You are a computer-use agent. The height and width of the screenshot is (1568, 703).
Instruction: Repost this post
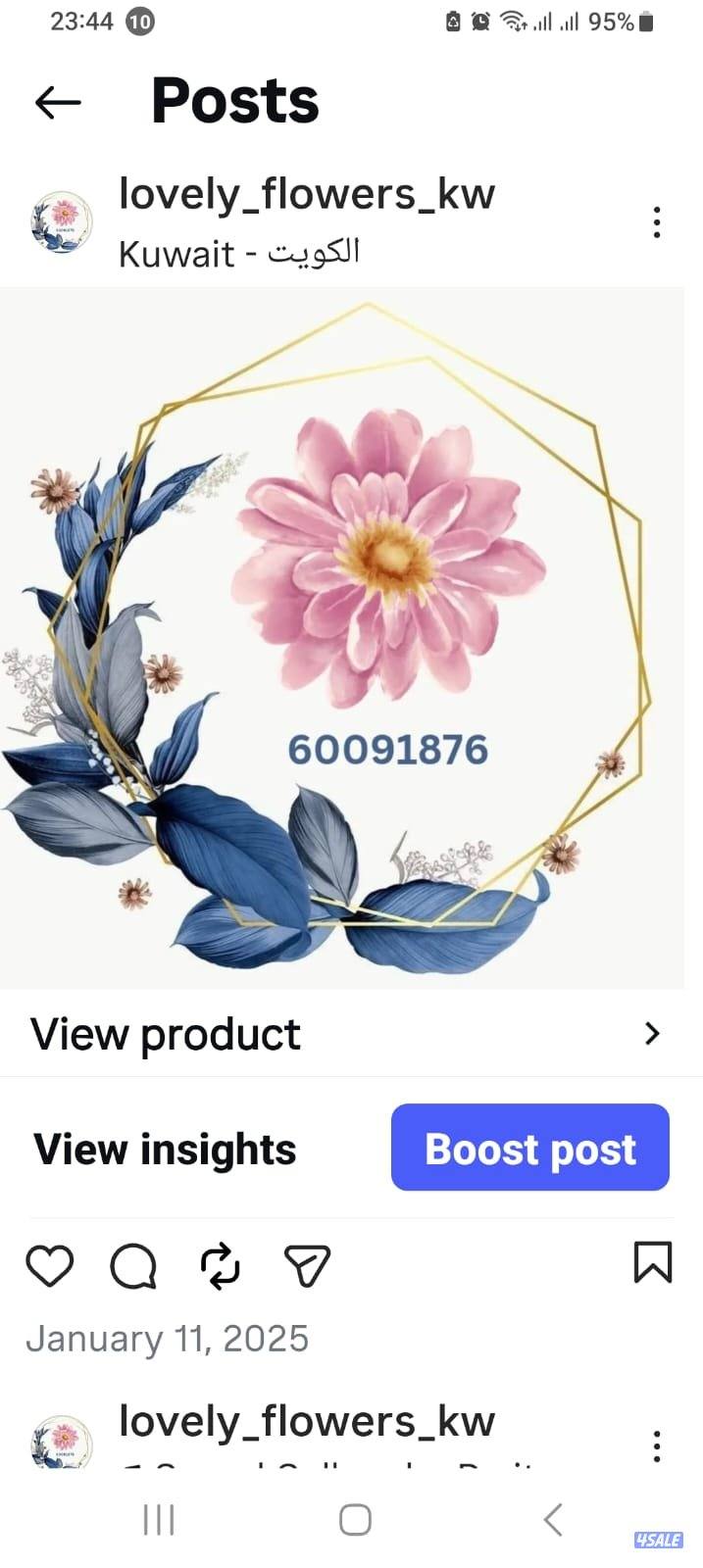(x=220, y=1265)
